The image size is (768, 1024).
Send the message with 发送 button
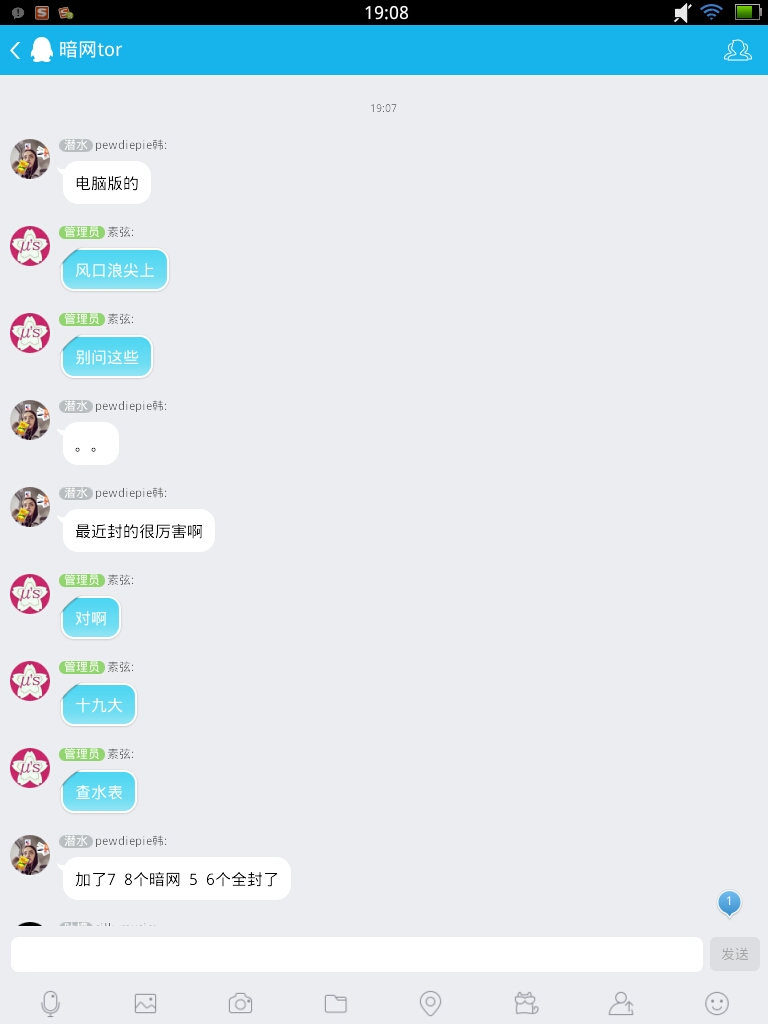pos(734,954)
